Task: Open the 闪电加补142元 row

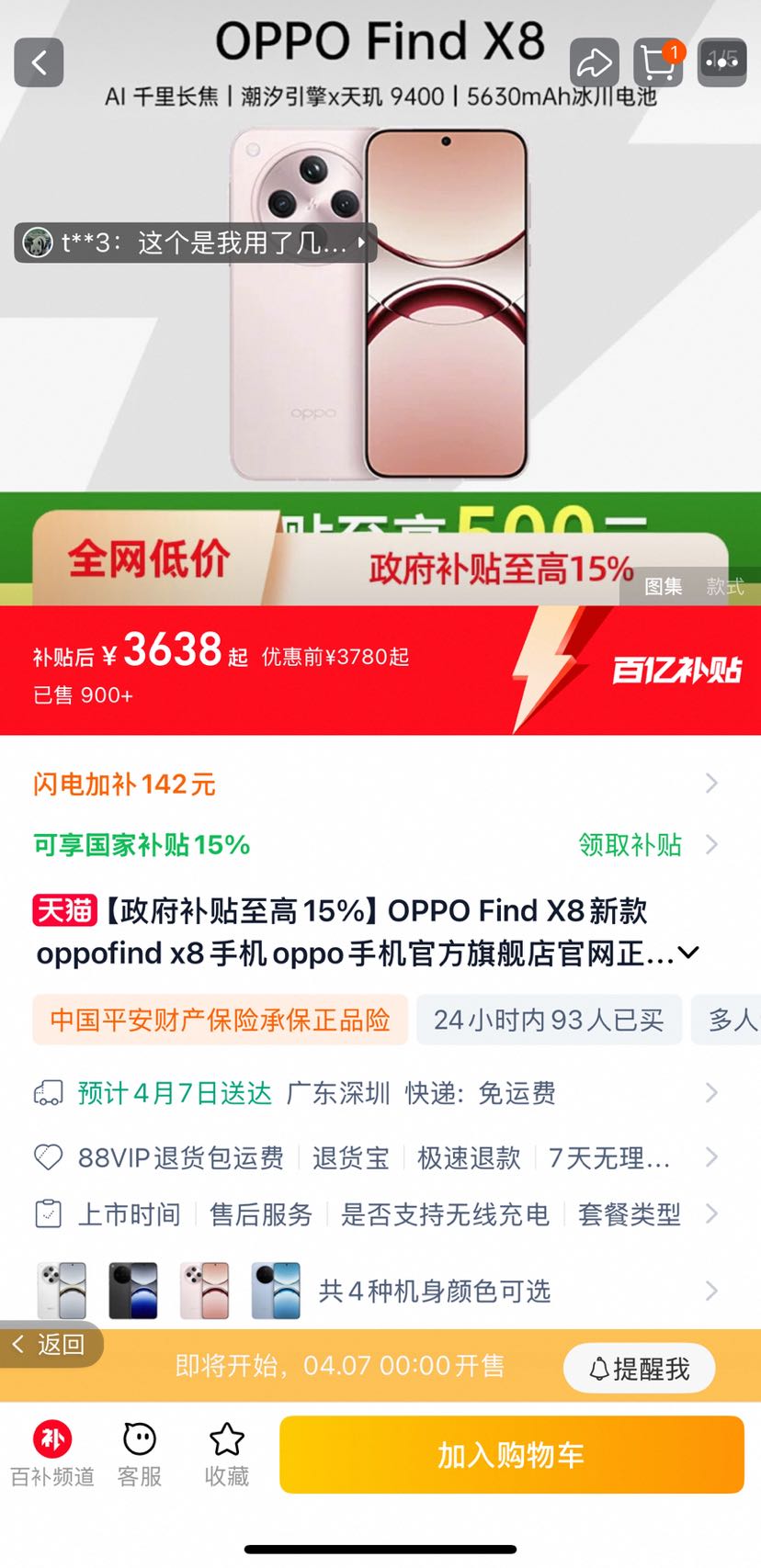Action: 377,784
